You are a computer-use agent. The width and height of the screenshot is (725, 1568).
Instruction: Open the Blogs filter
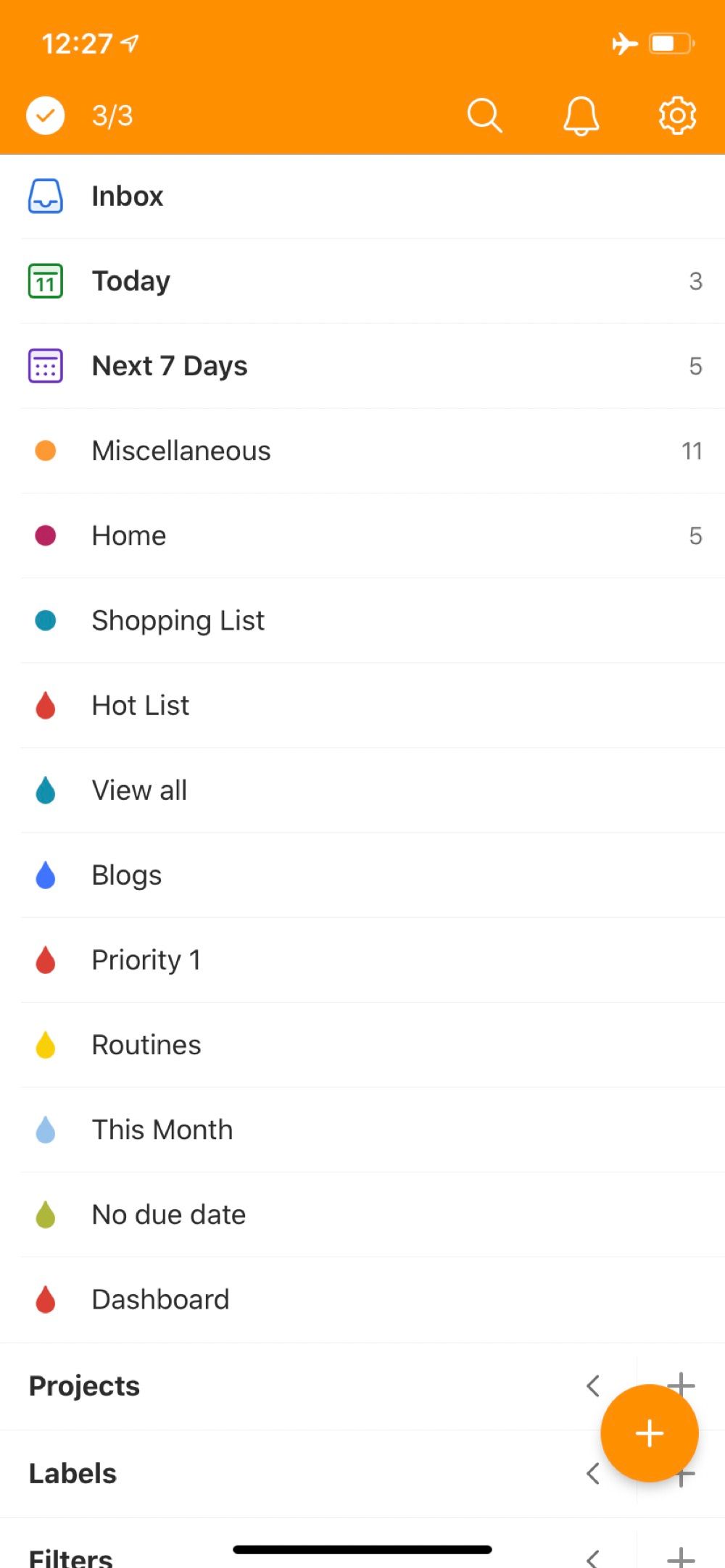coord(362,875)
